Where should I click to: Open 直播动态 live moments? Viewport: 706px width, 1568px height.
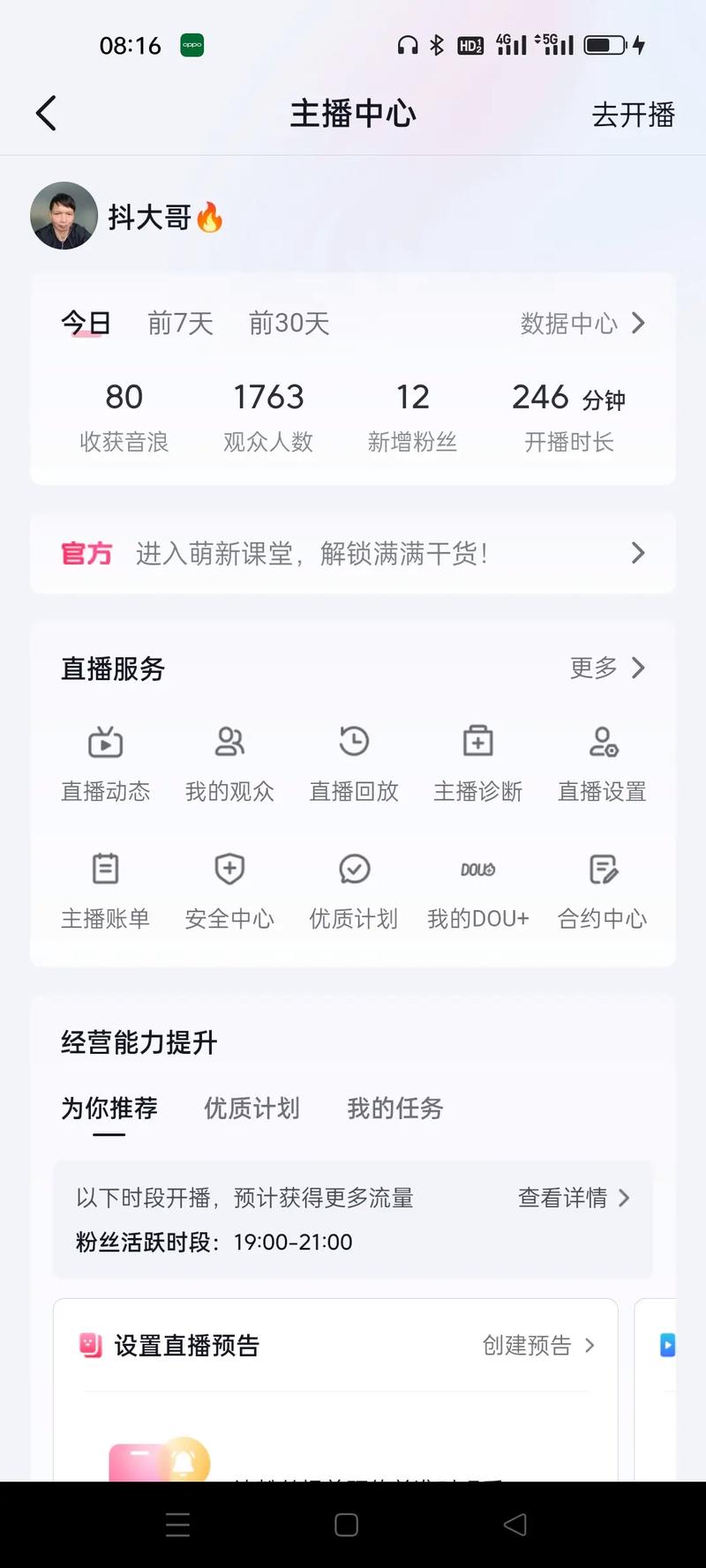[105, 760]
